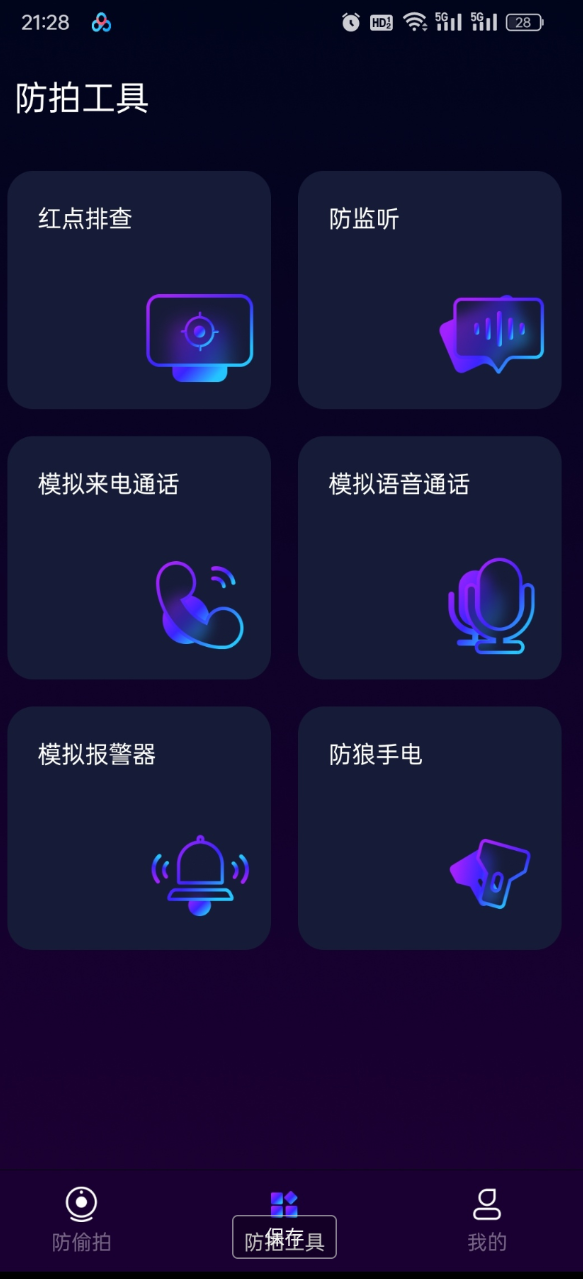Open the 红点排查 tool card
The width and height of the screenshot is (583, 1279).
(139, 290)
